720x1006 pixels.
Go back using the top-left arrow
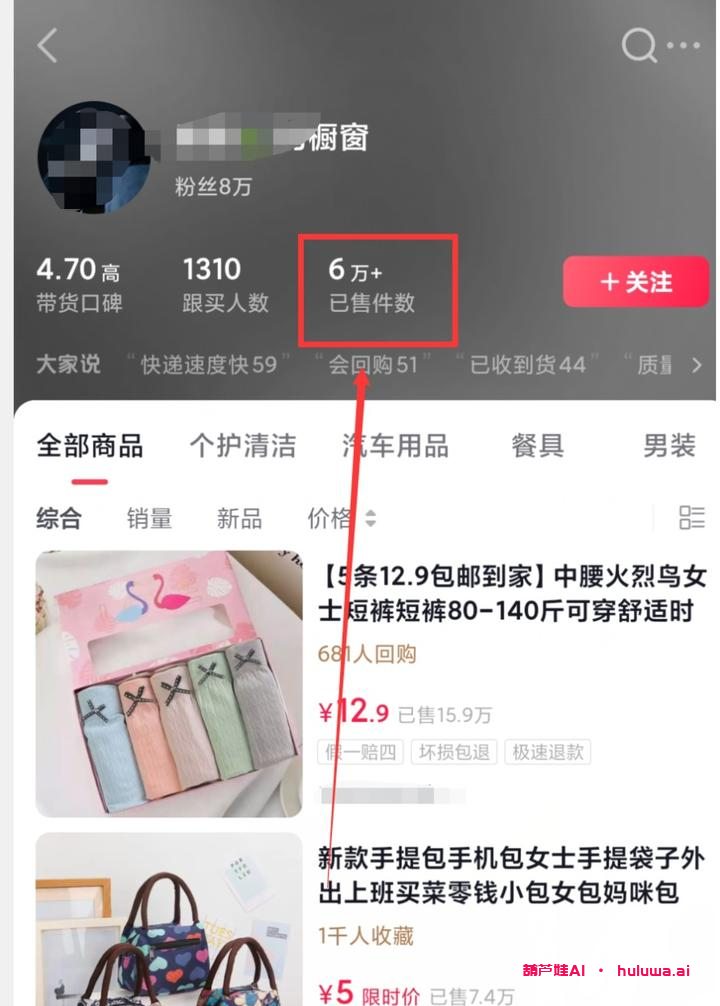point(47,45)
